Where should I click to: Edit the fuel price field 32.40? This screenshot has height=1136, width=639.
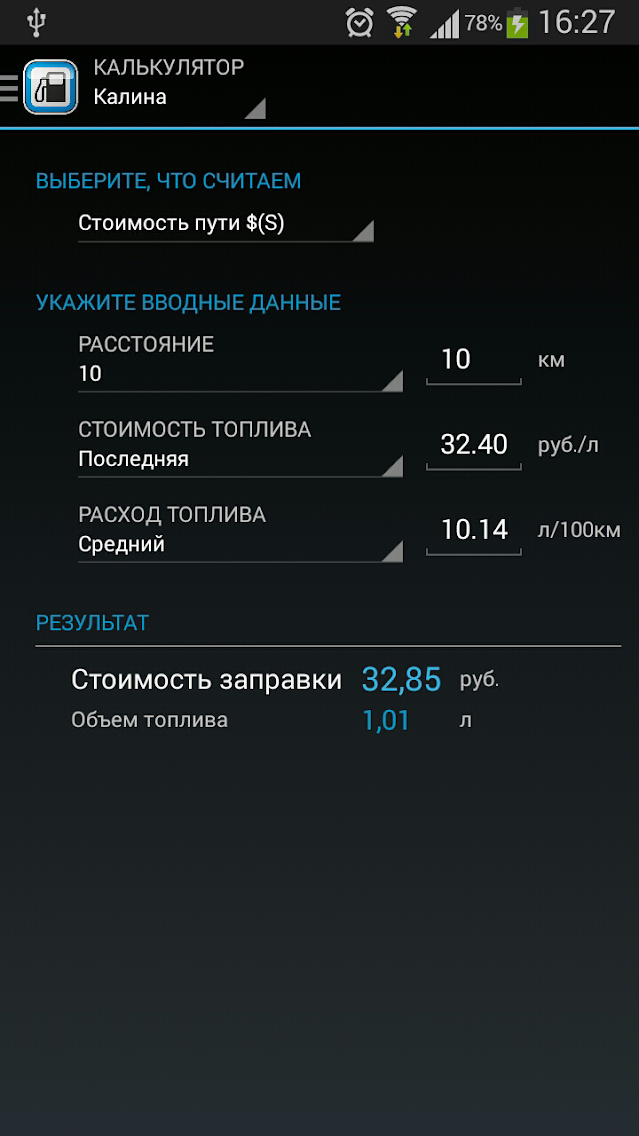click(473, 445)
